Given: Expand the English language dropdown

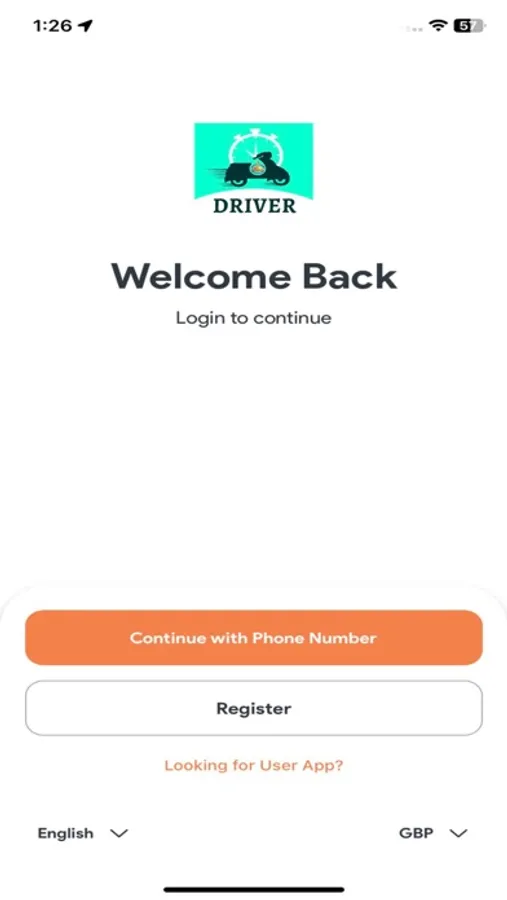Looking at the screenshot, I should pos(83,833).
